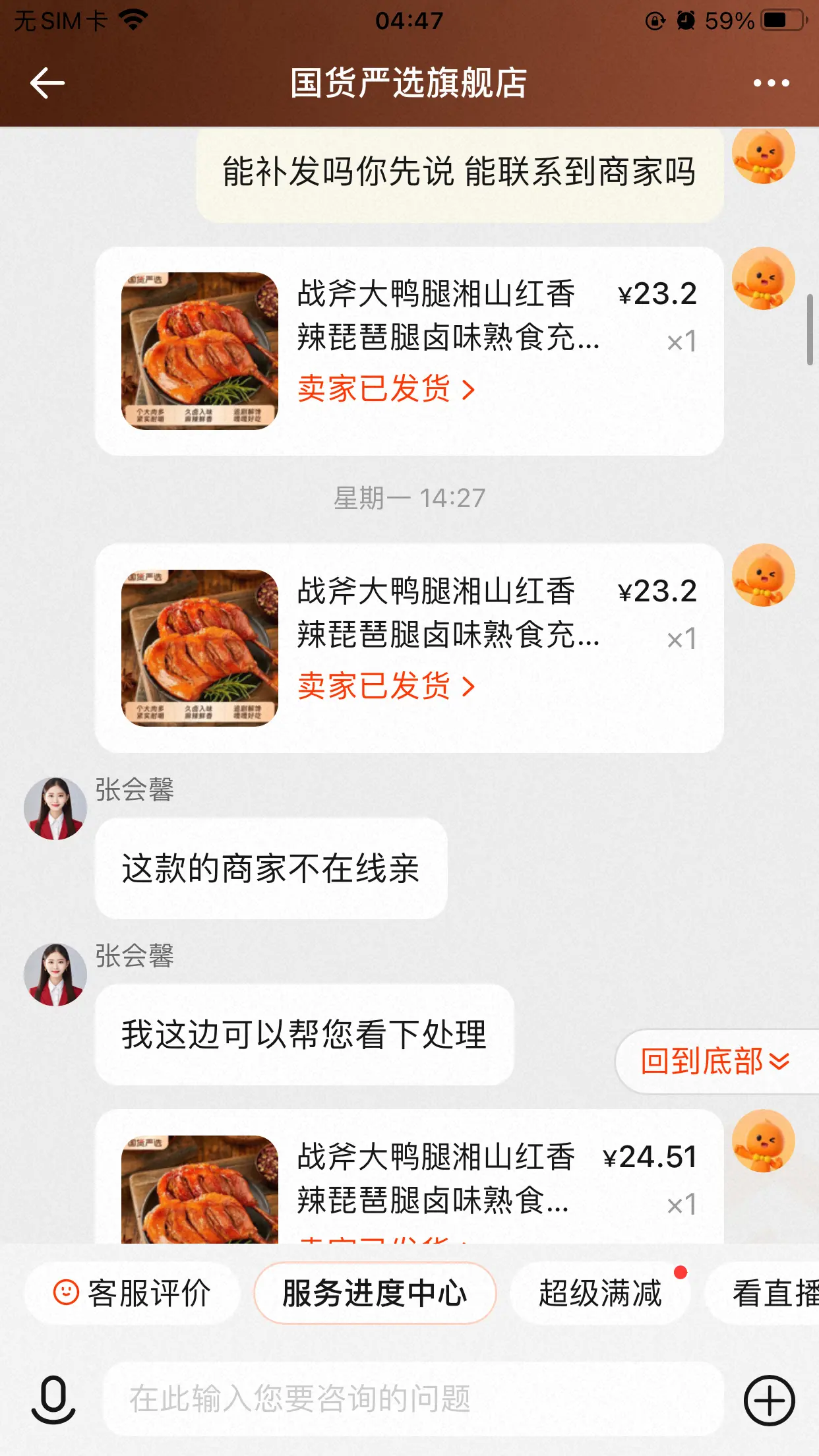Open the ¥24.51 duck leg order card
The height and width of the screenshot is (1456, 819).
[x=409, y=1177]
